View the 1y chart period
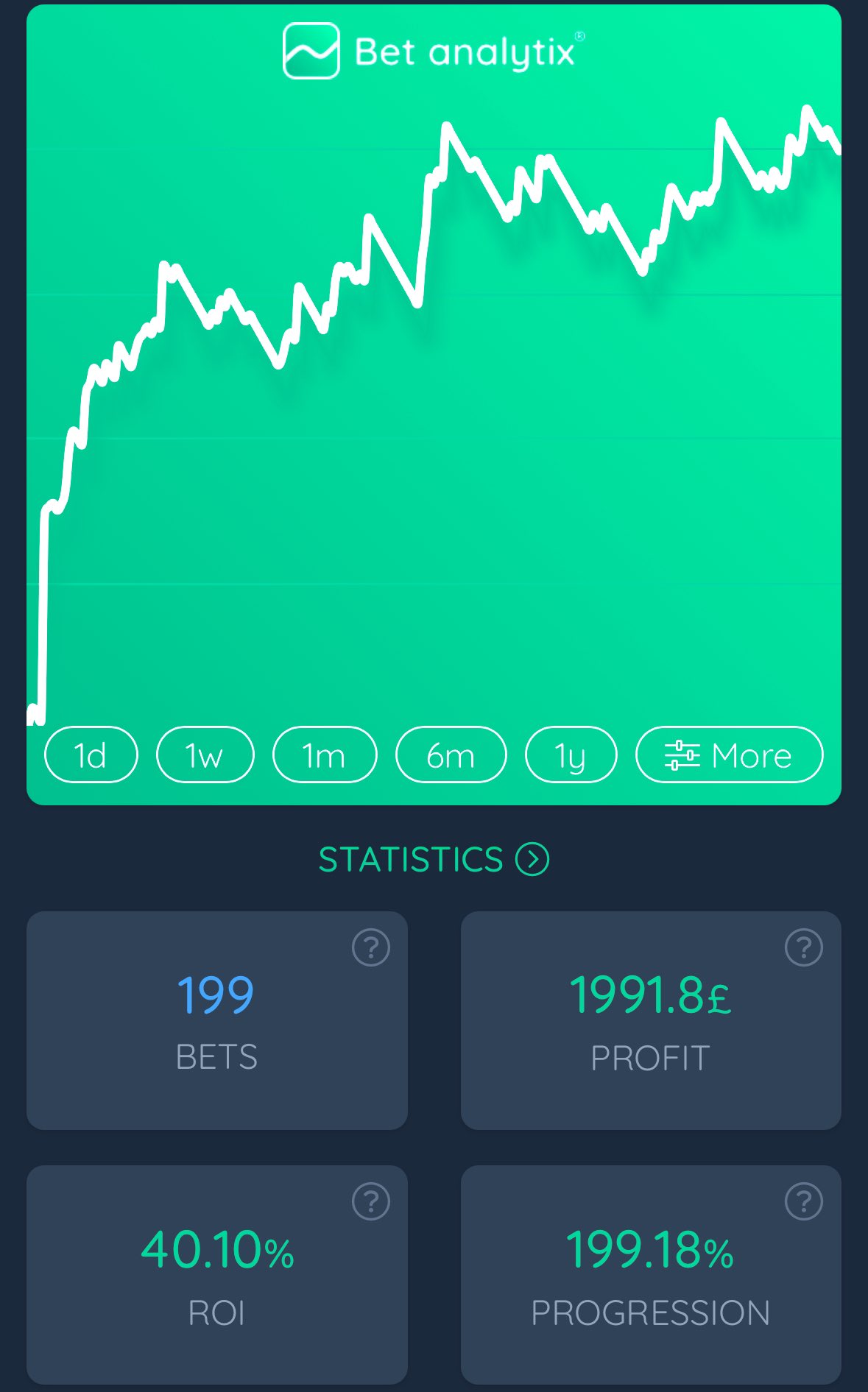Image resolution: width=868 pixels, height=1392 pixels. coord(571,755)
